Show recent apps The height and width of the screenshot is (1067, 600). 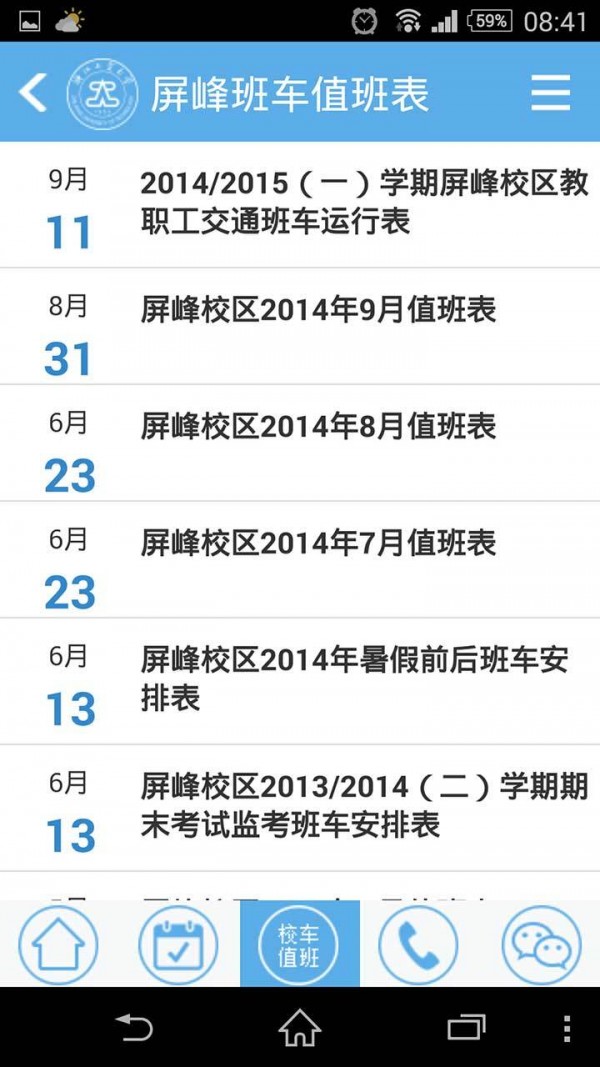pos(466,1028)
